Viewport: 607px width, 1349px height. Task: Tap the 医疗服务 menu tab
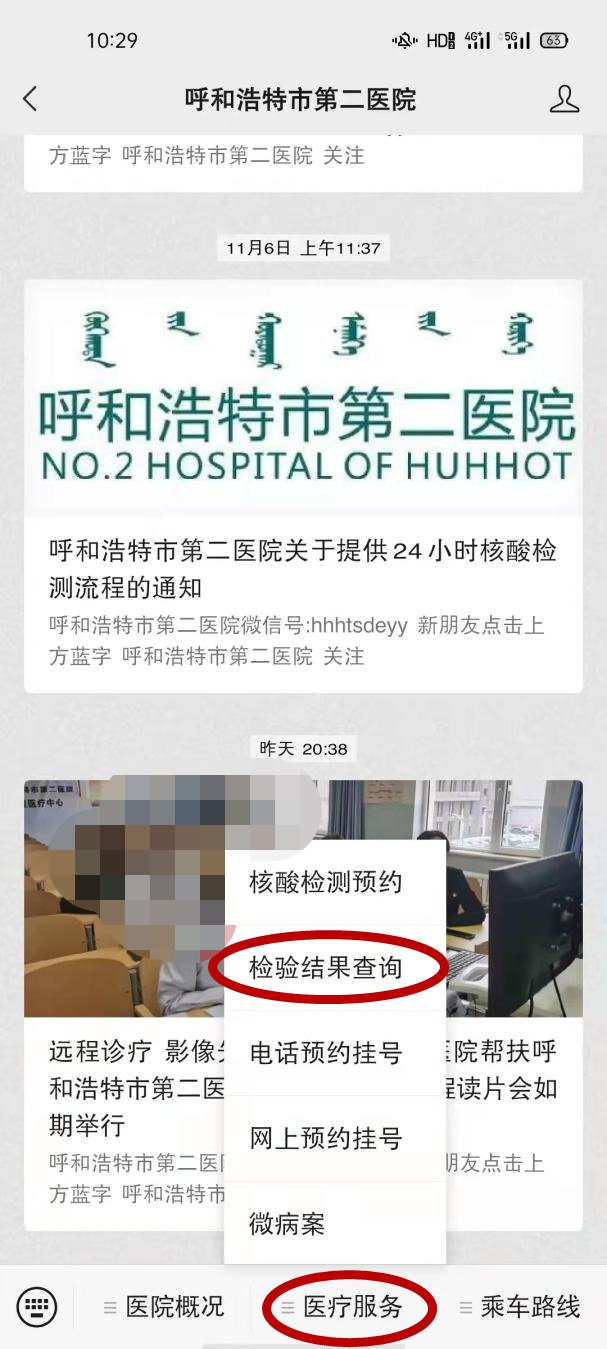[x=343, y=1307]
